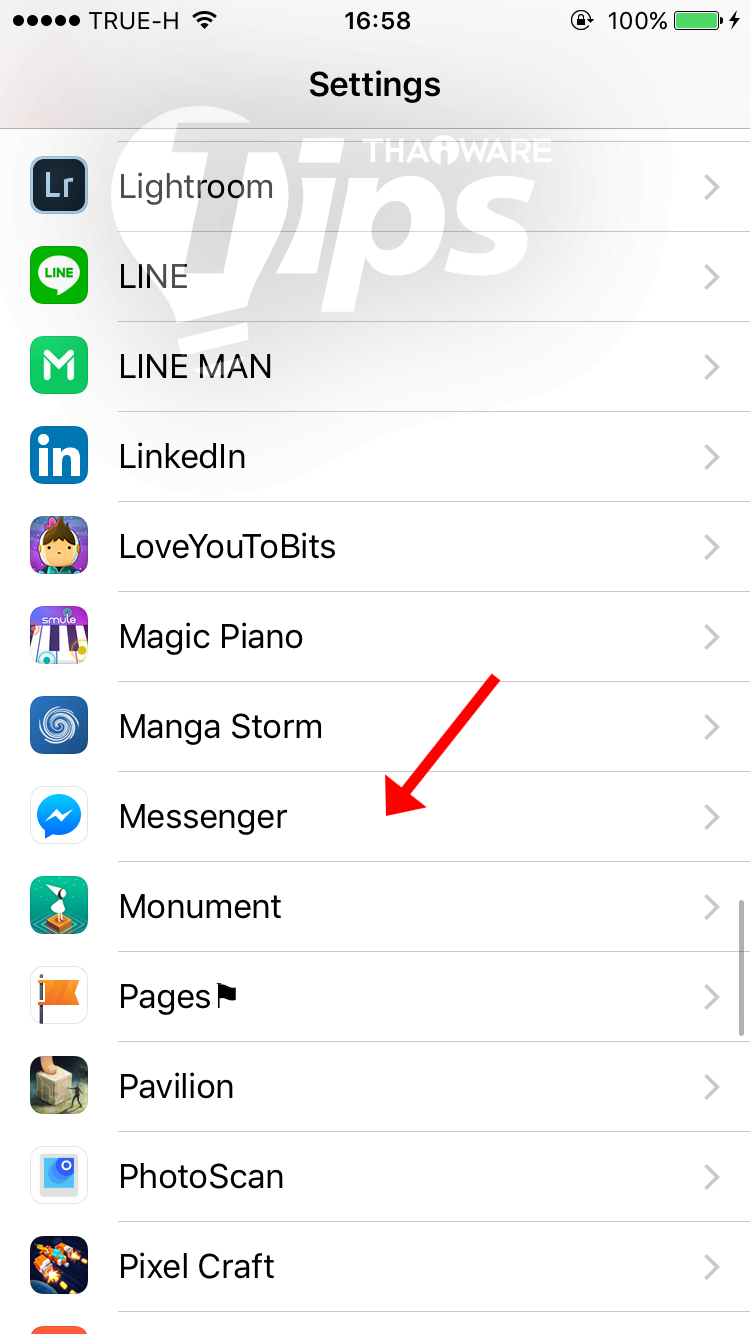Go to Pages app settings
The width and height of the screenshot is (750, 1334).
(375, 997)
